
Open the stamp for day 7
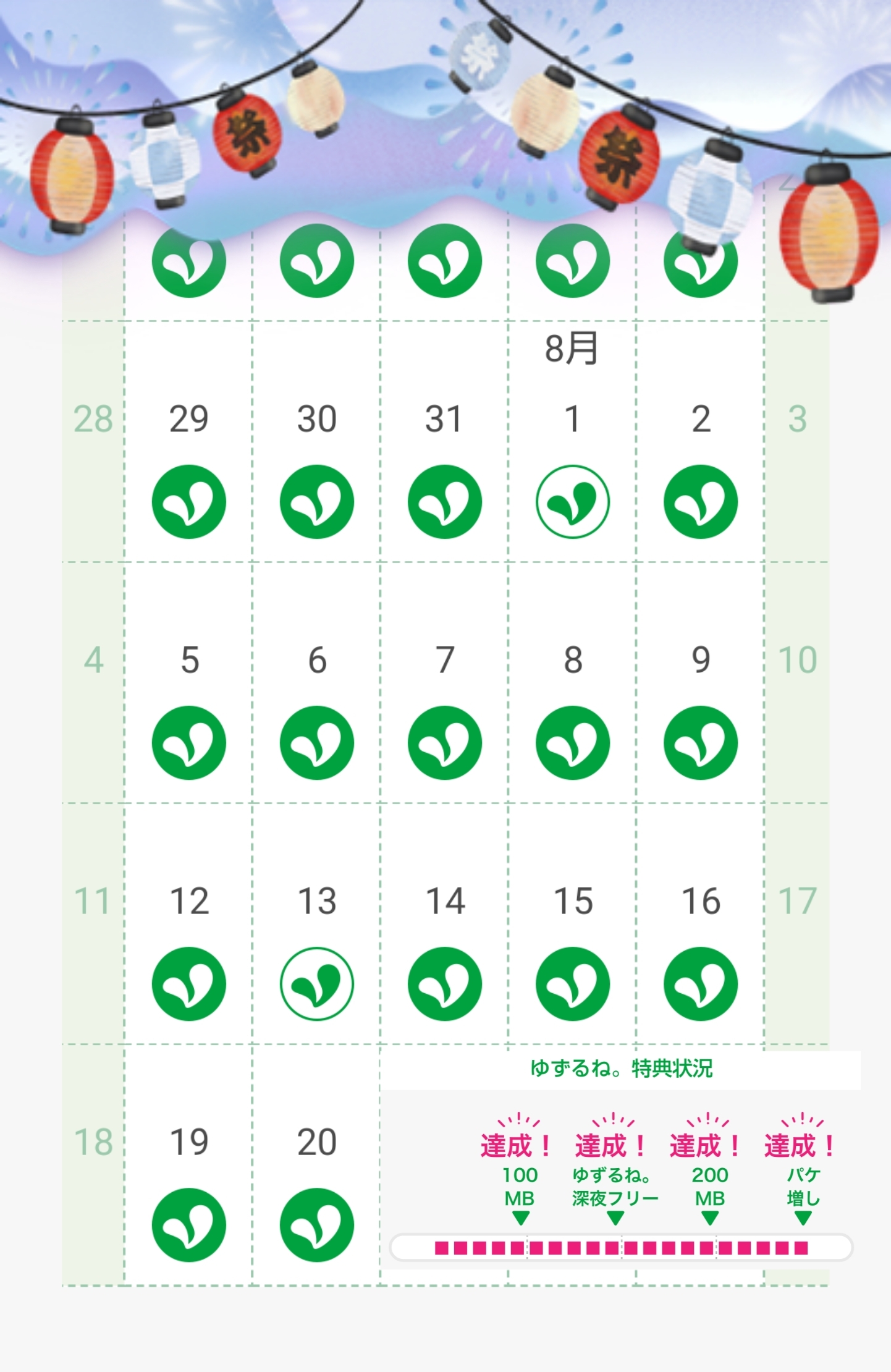click(444, 742)
